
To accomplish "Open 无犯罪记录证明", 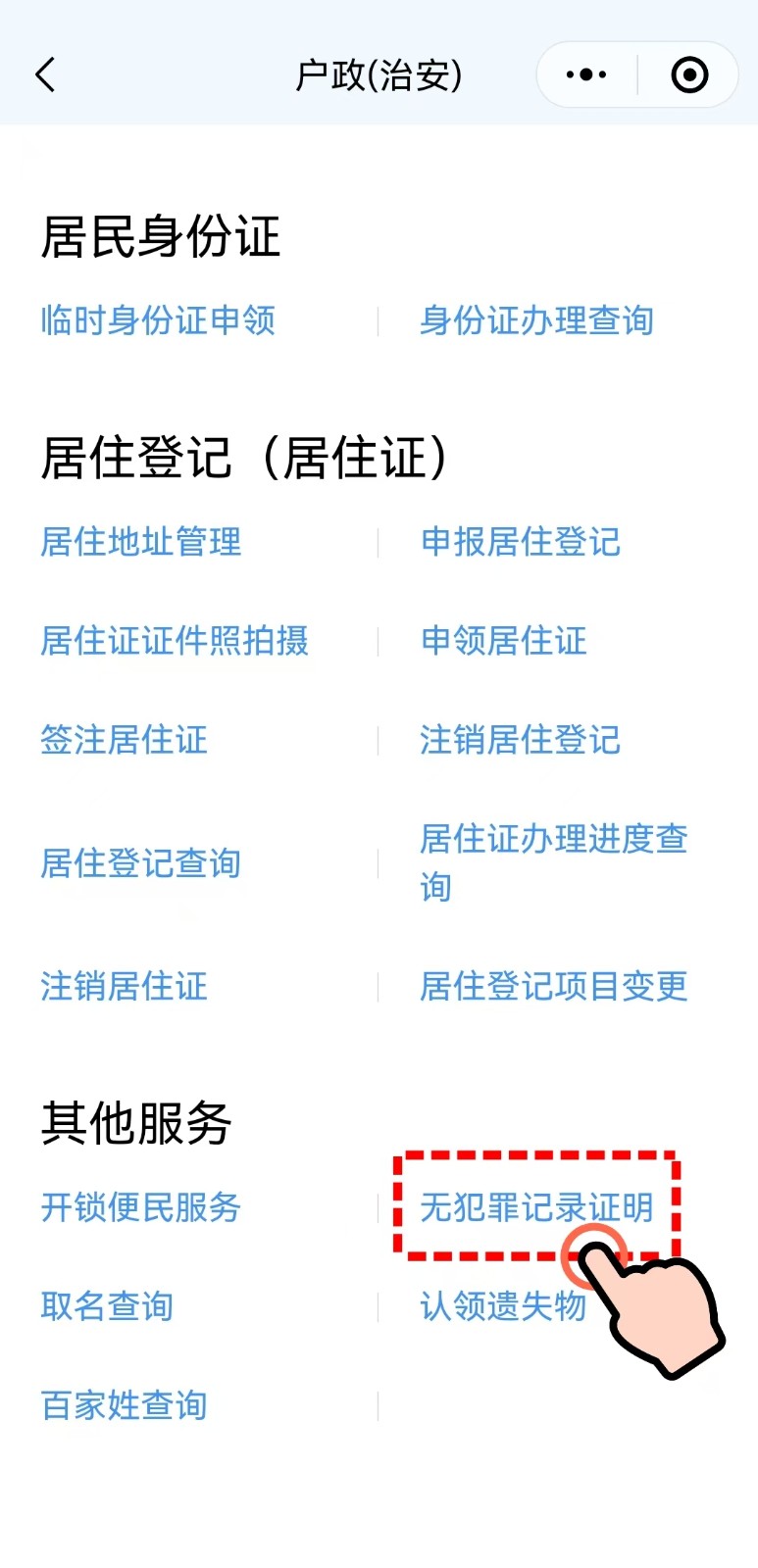I will [x=536, y=1207].
